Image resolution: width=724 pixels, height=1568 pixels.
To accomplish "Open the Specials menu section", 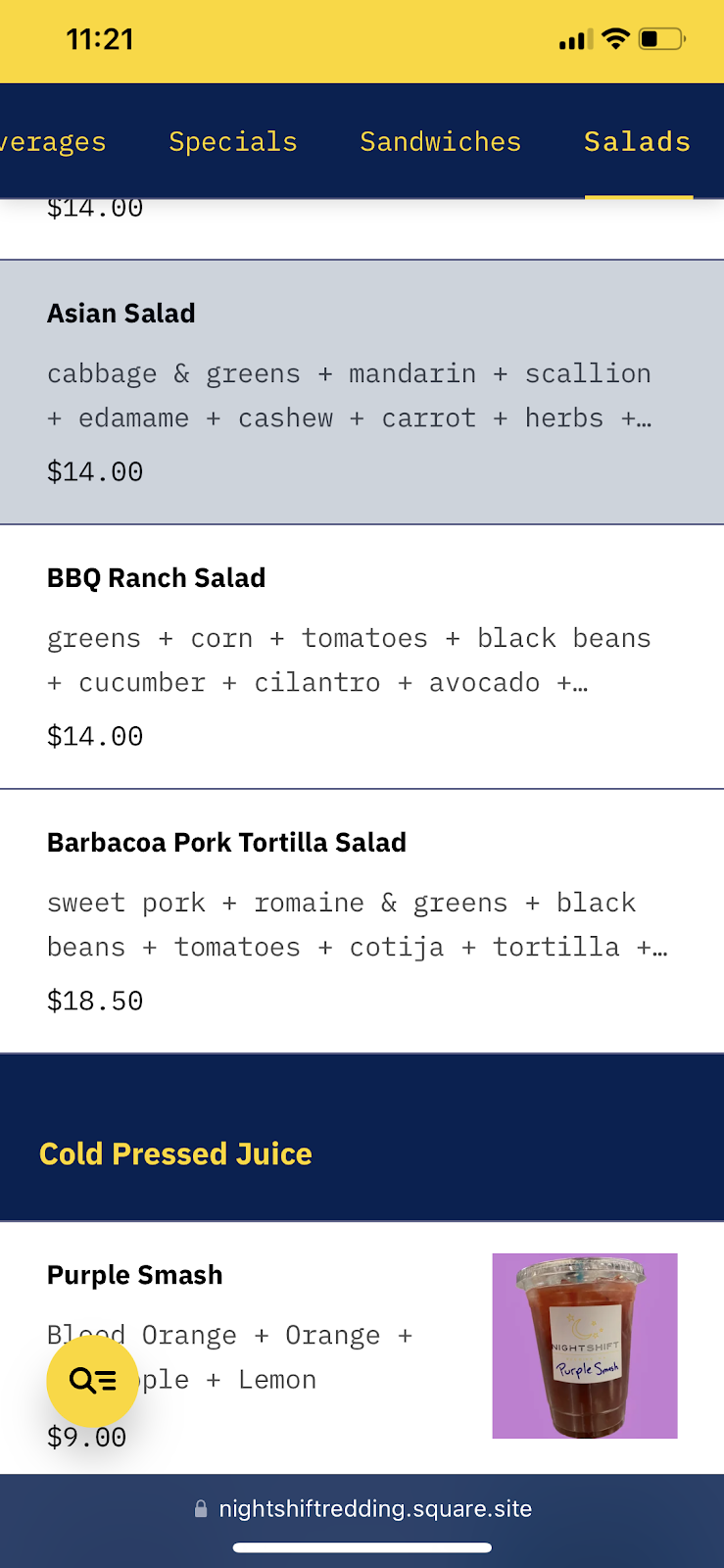I will click(x=232, y=141).
